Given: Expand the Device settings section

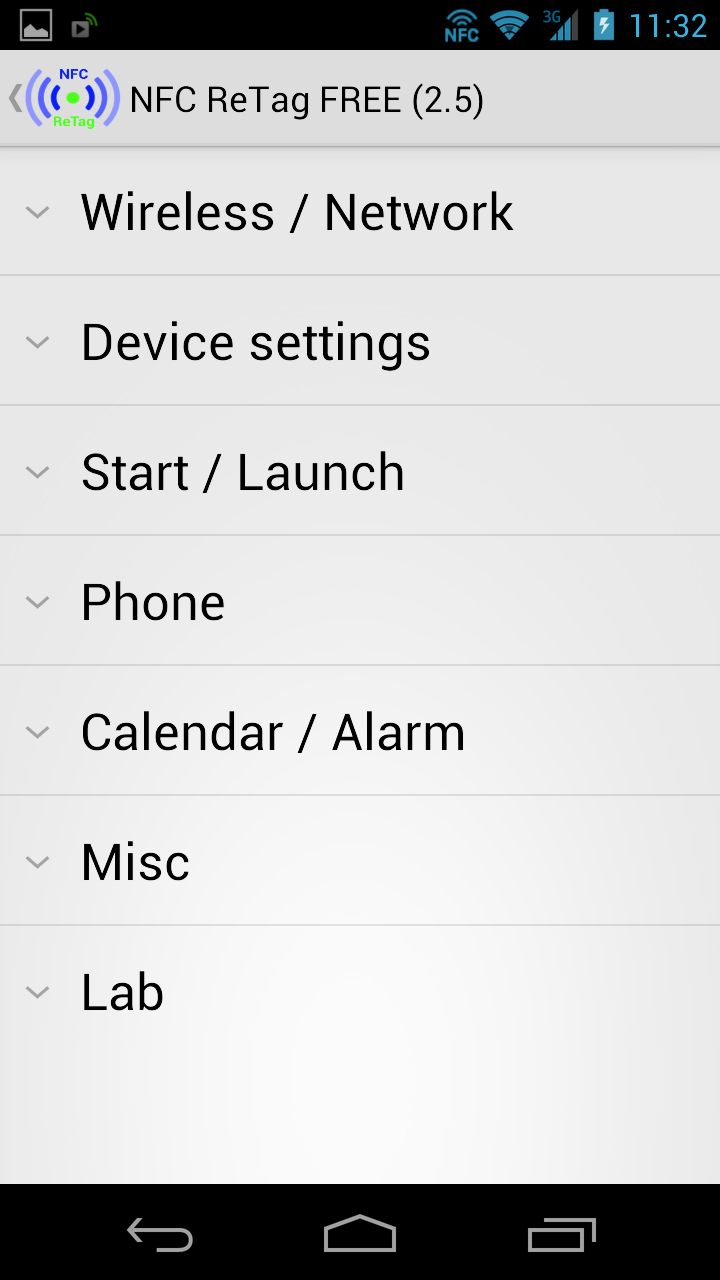Looking at the screenshot, I should (x=255, y=342).
